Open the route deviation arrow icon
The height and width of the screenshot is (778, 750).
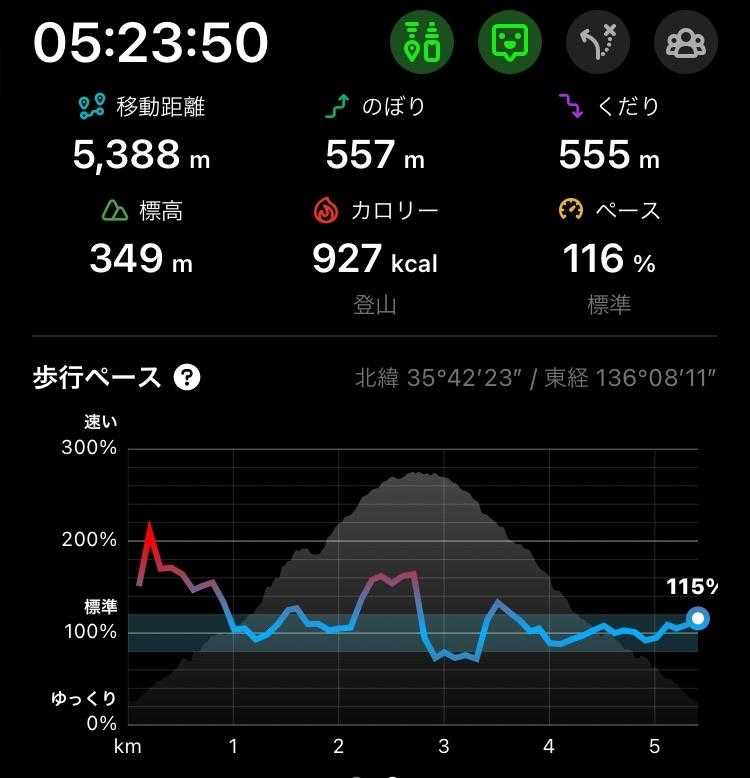pos(598,42)
